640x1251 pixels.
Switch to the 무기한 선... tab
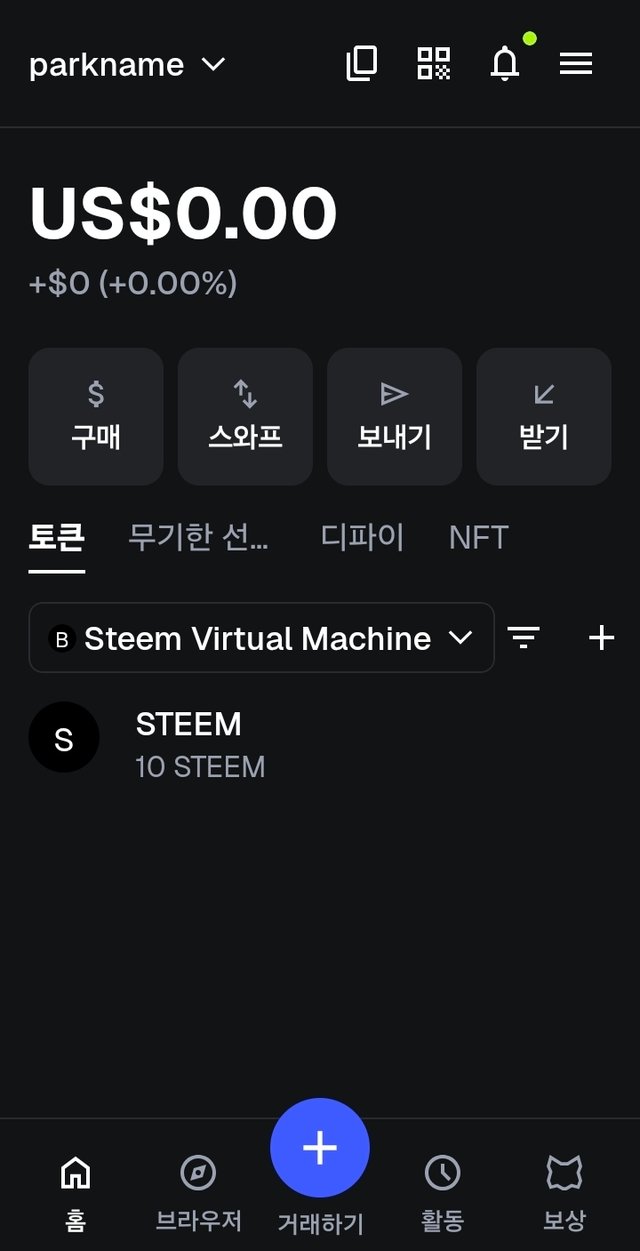(198, 538)
